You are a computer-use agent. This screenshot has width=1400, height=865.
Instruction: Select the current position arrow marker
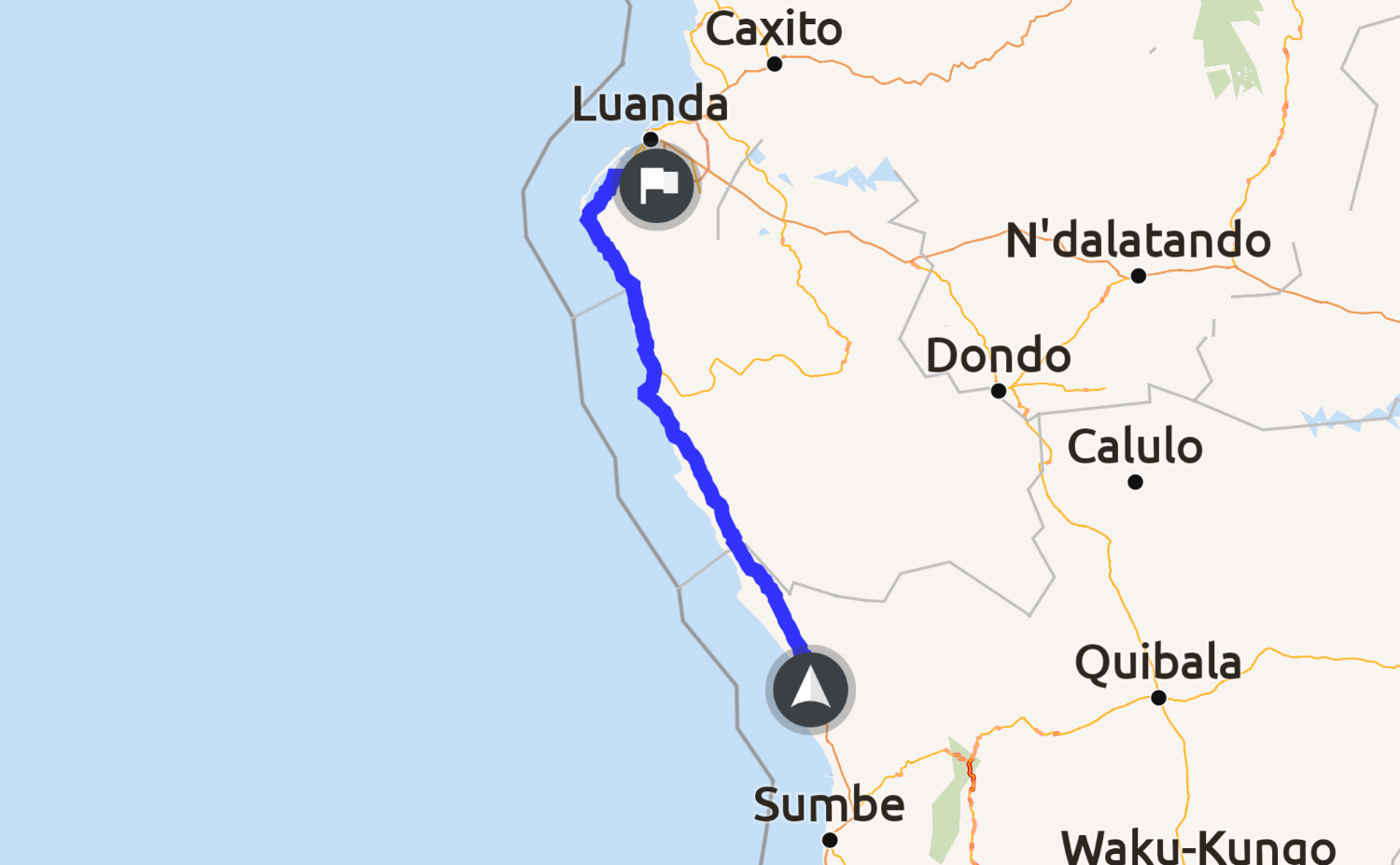click(x=810, y=691)
